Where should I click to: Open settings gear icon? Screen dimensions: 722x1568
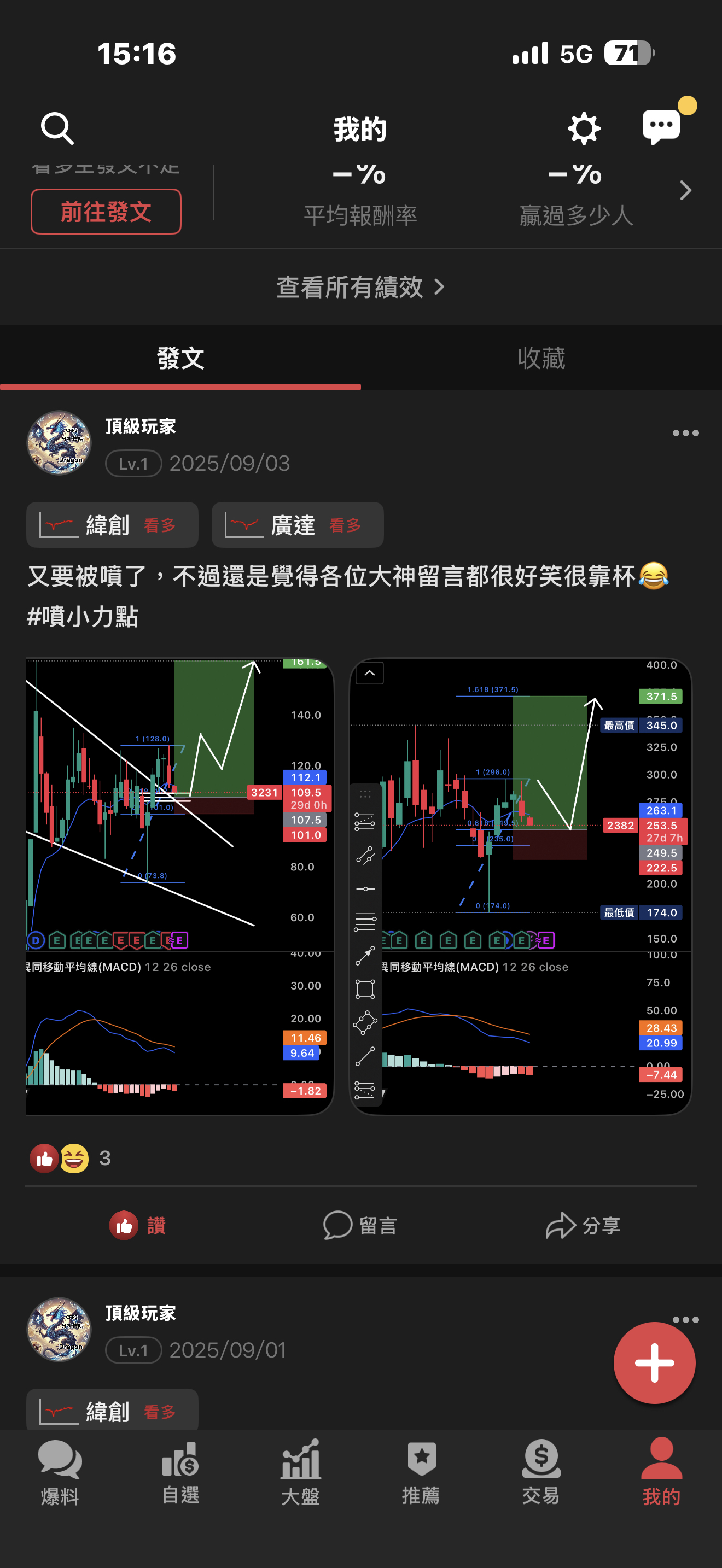click(x=583, y=128)
